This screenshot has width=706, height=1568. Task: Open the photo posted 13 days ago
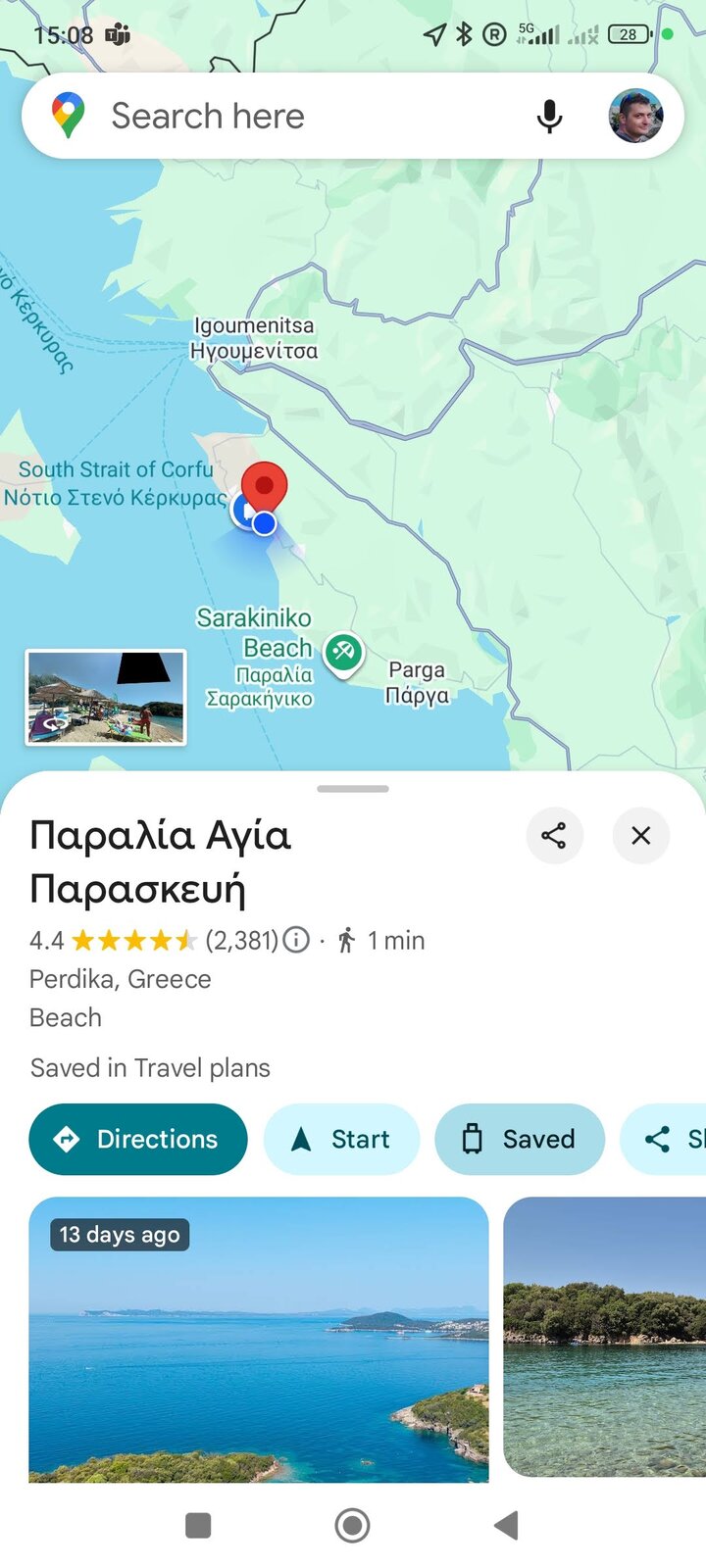click(x=259, y=1339)
